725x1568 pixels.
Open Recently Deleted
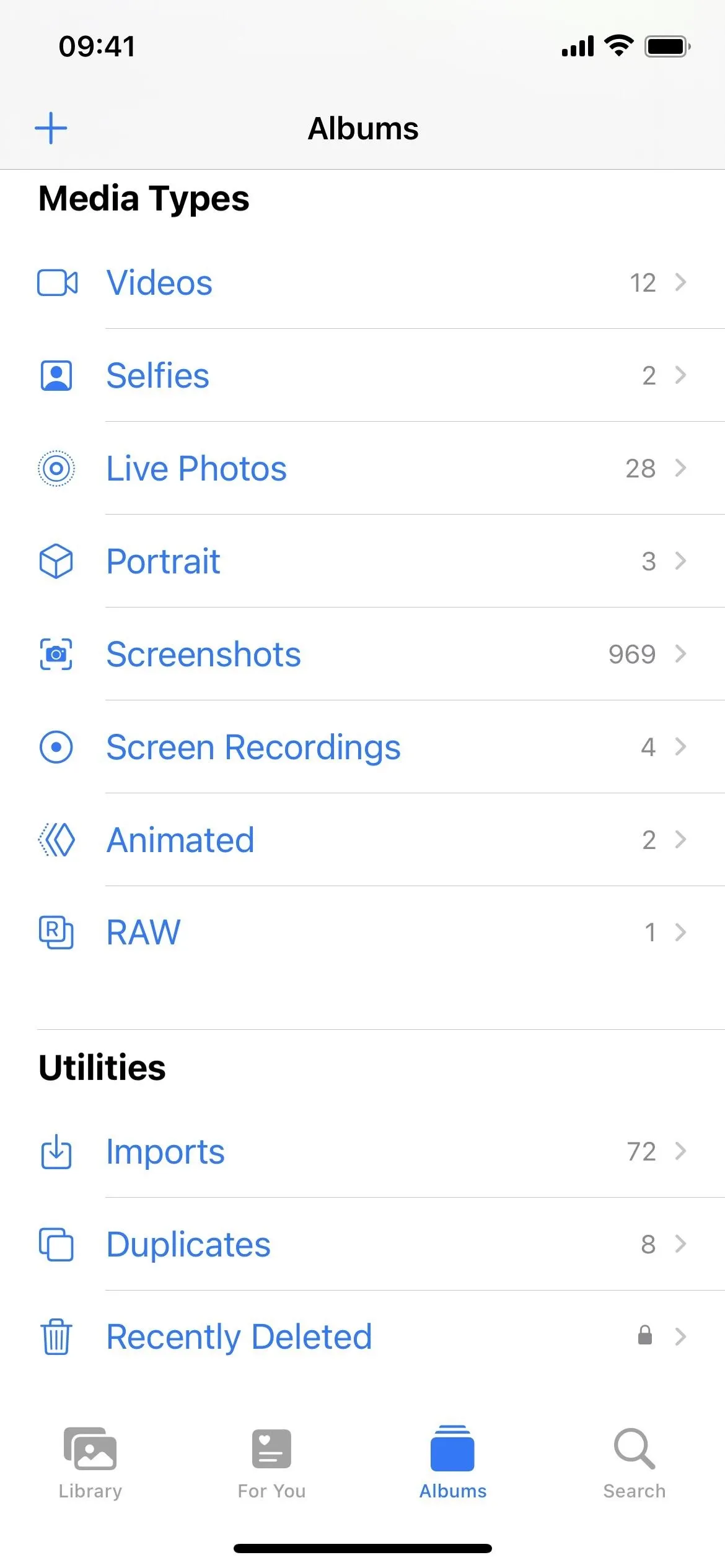[362, 1337]
